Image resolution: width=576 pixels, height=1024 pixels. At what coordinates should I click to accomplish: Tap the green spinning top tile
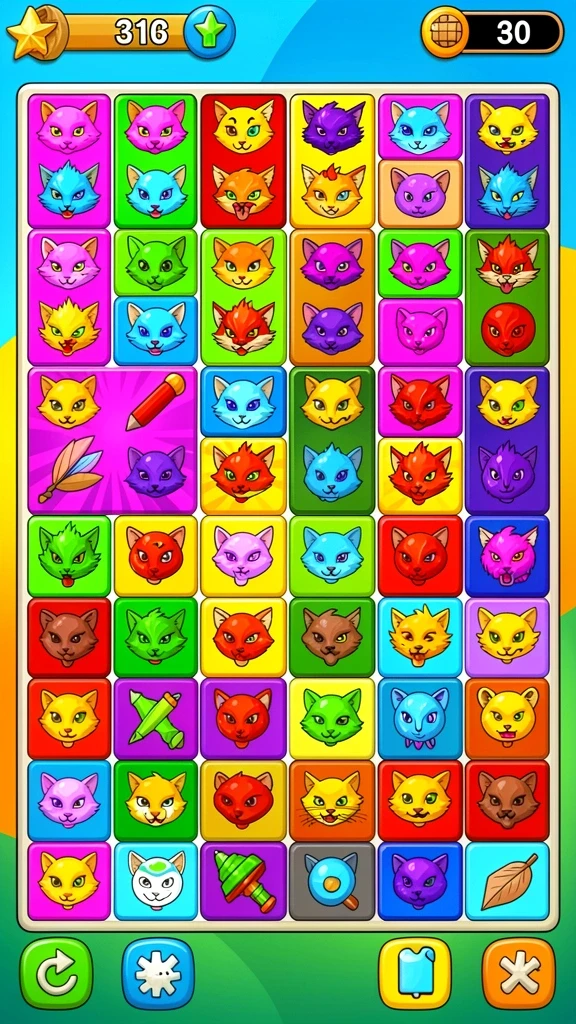243,881
